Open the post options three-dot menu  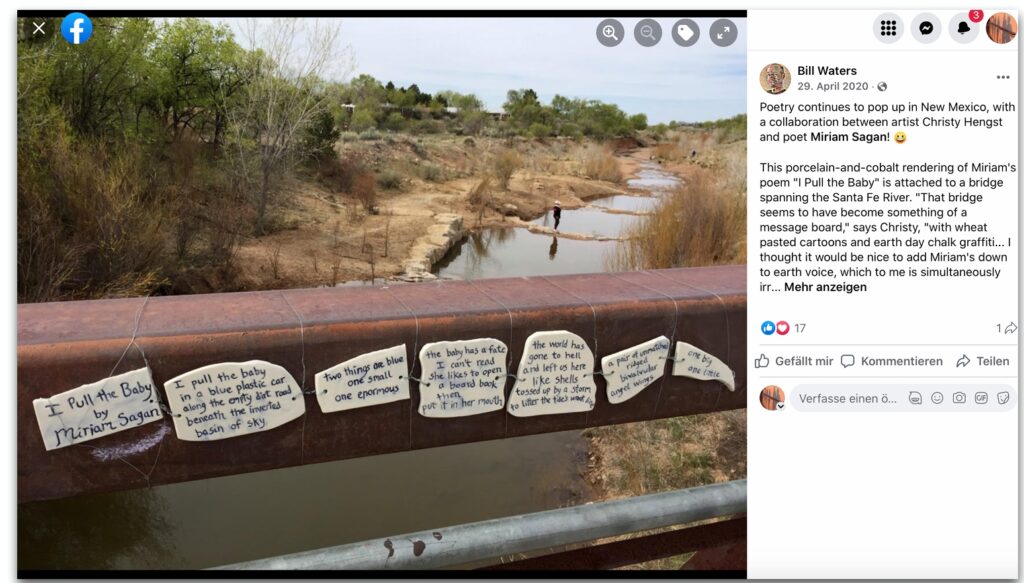(1003, 77)
